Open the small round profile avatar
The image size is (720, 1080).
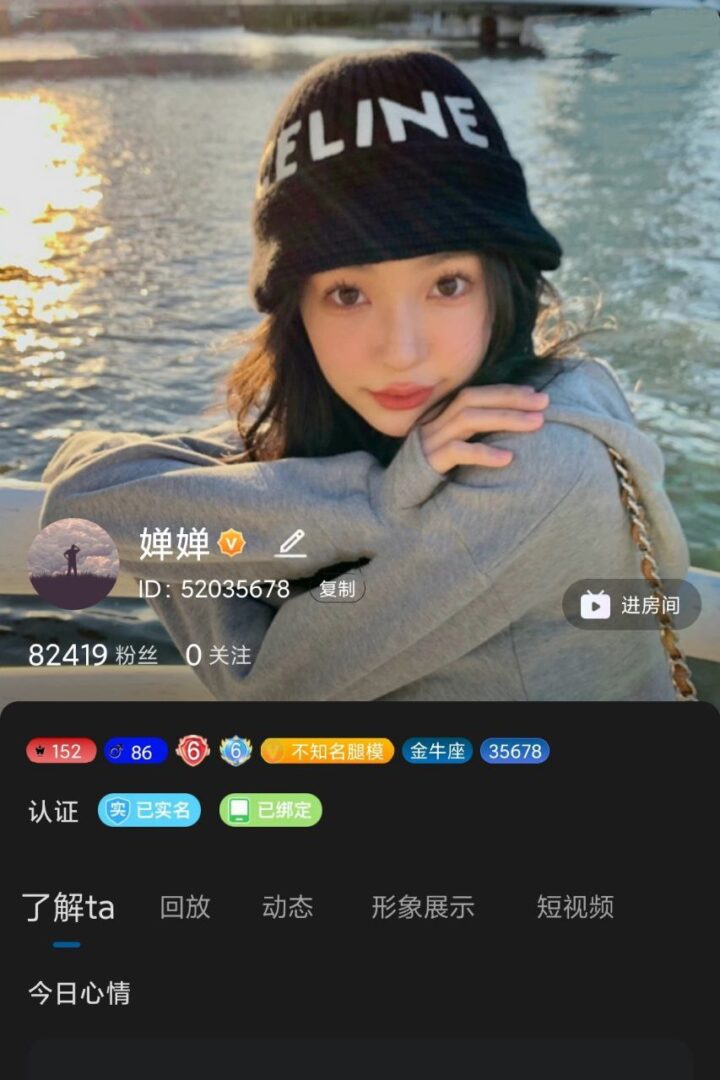[x=73, y=564]
